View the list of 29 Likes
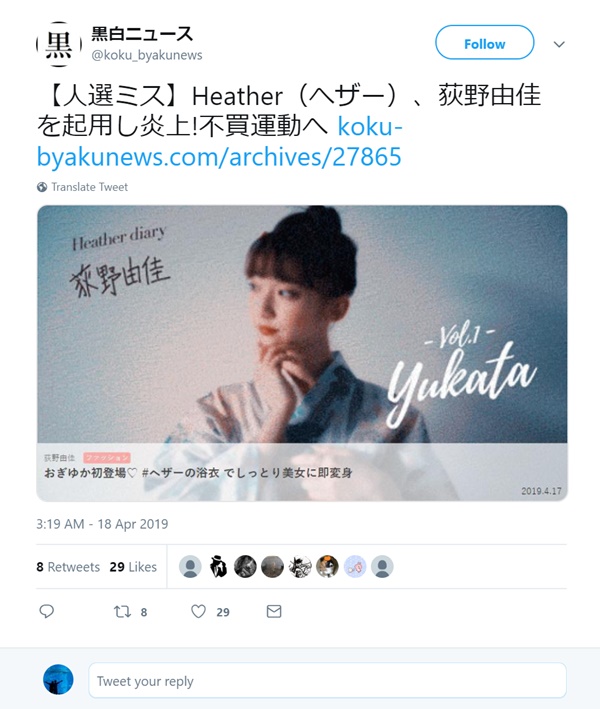This screenshot has height=709, width=600. click(x=133, y=567)
